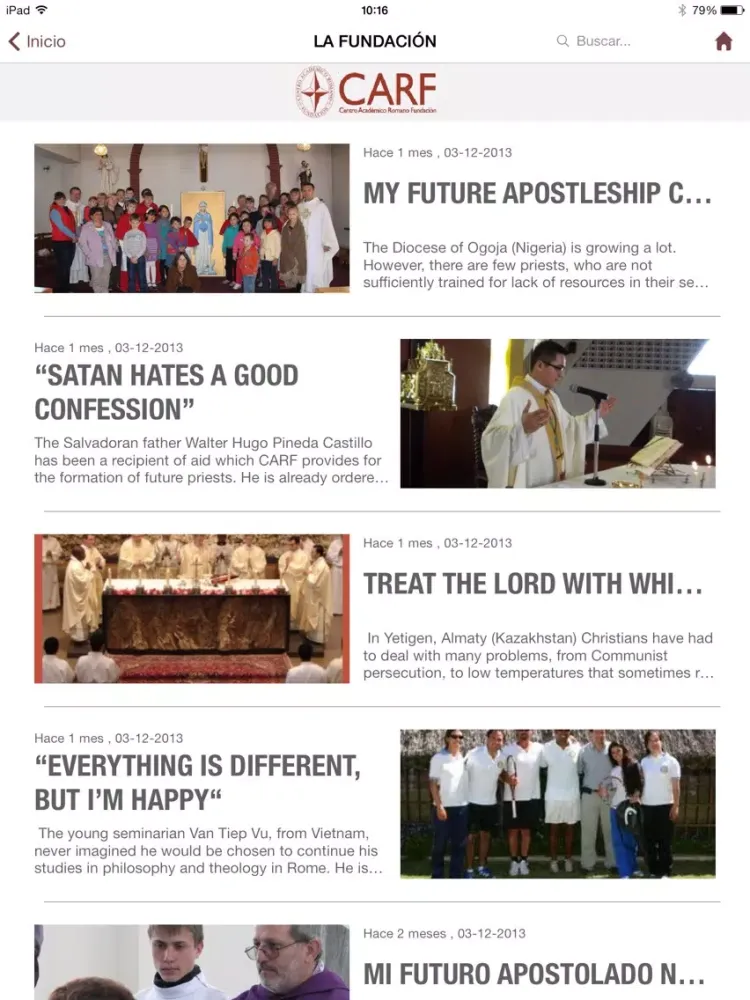
Task: Select "Mi Futuro Apostolado" article
Action: pos(534,973)
